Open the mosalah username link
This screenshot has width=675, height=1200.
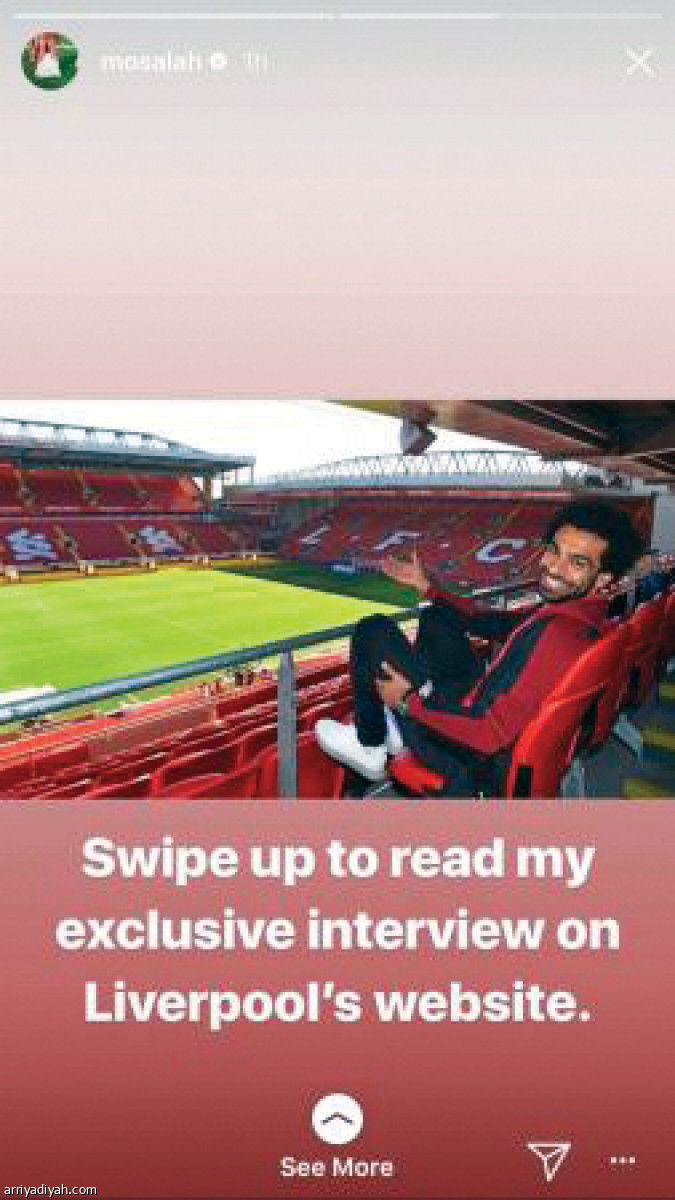152,62
